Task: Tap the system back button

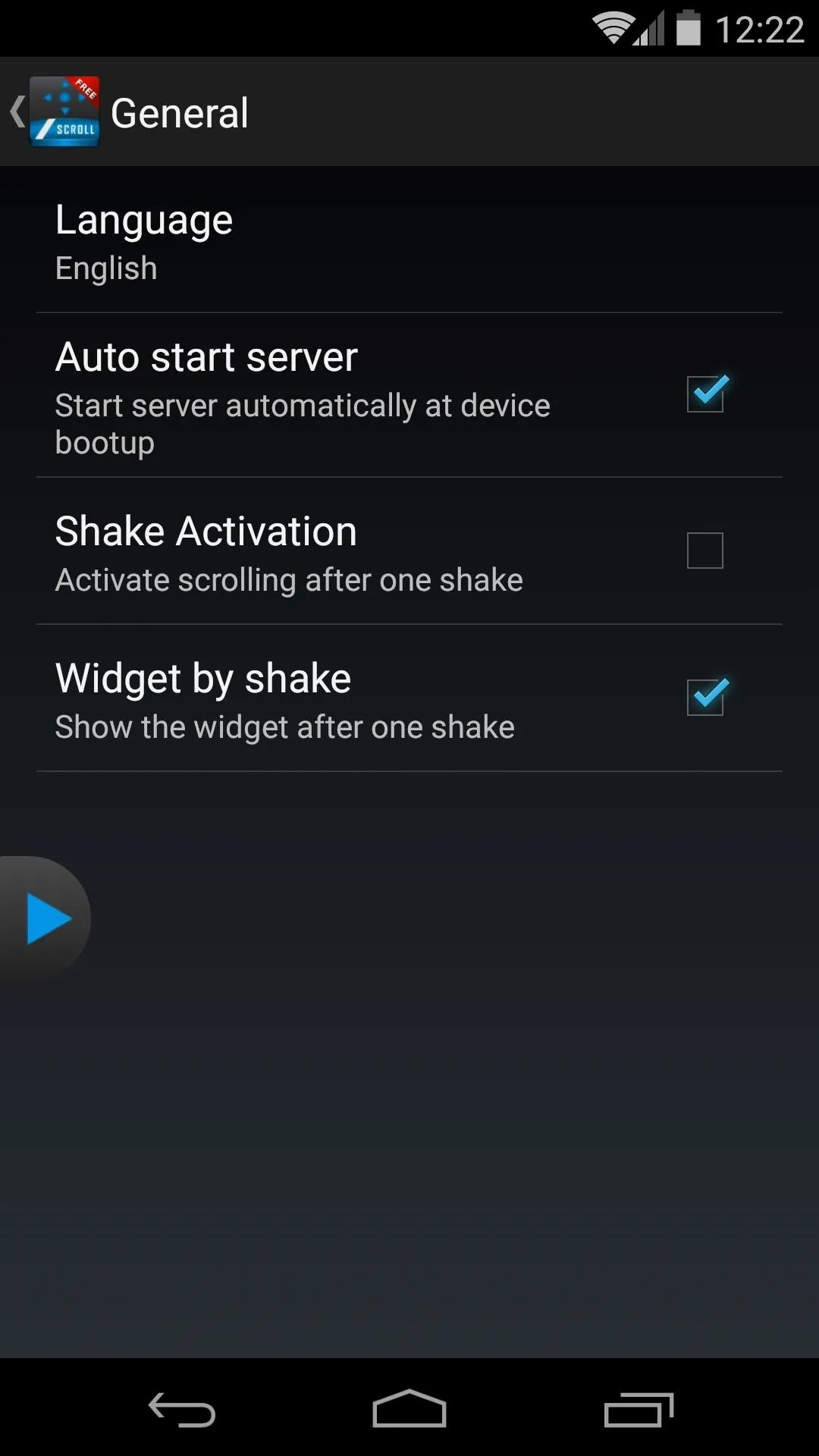Action: [182, 1410]
